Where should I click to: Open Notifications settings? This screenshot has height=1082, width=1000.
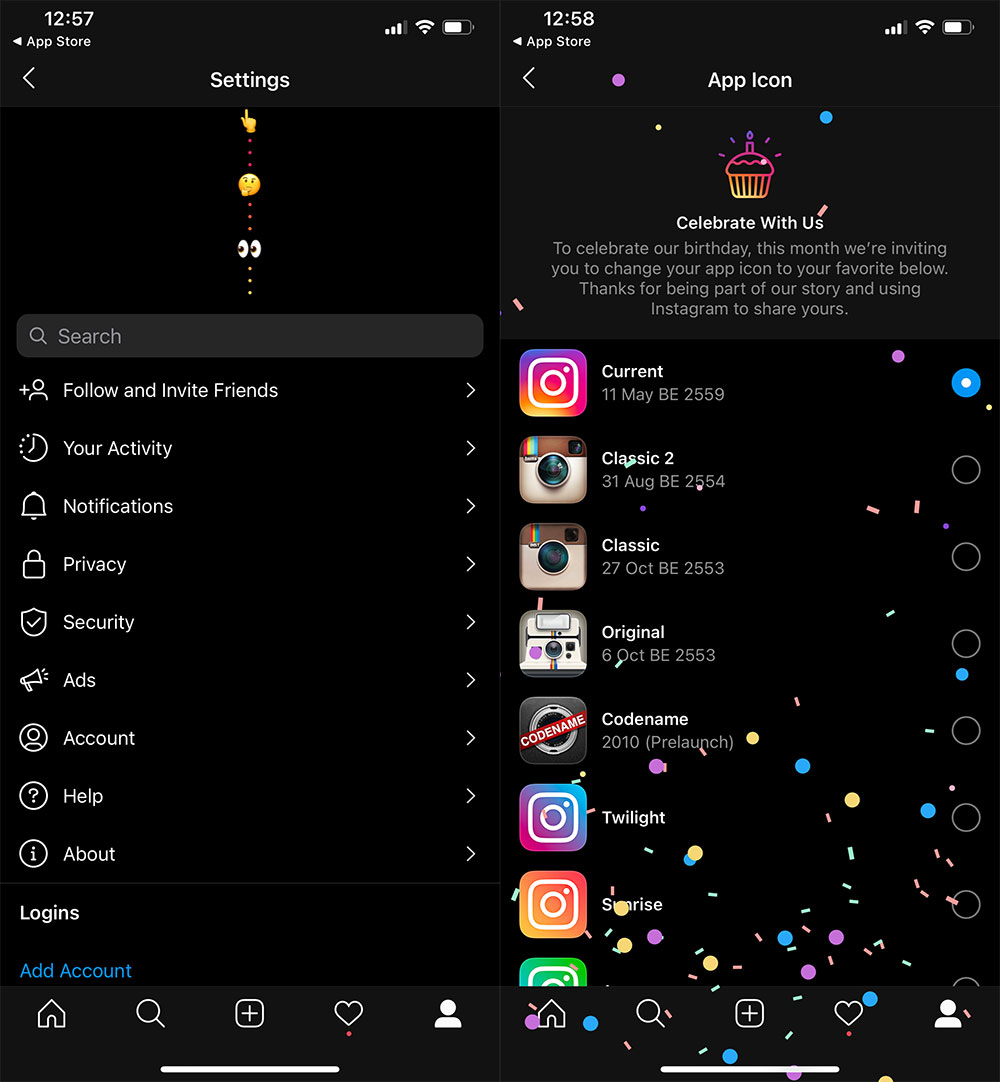[x=250, y=507]
